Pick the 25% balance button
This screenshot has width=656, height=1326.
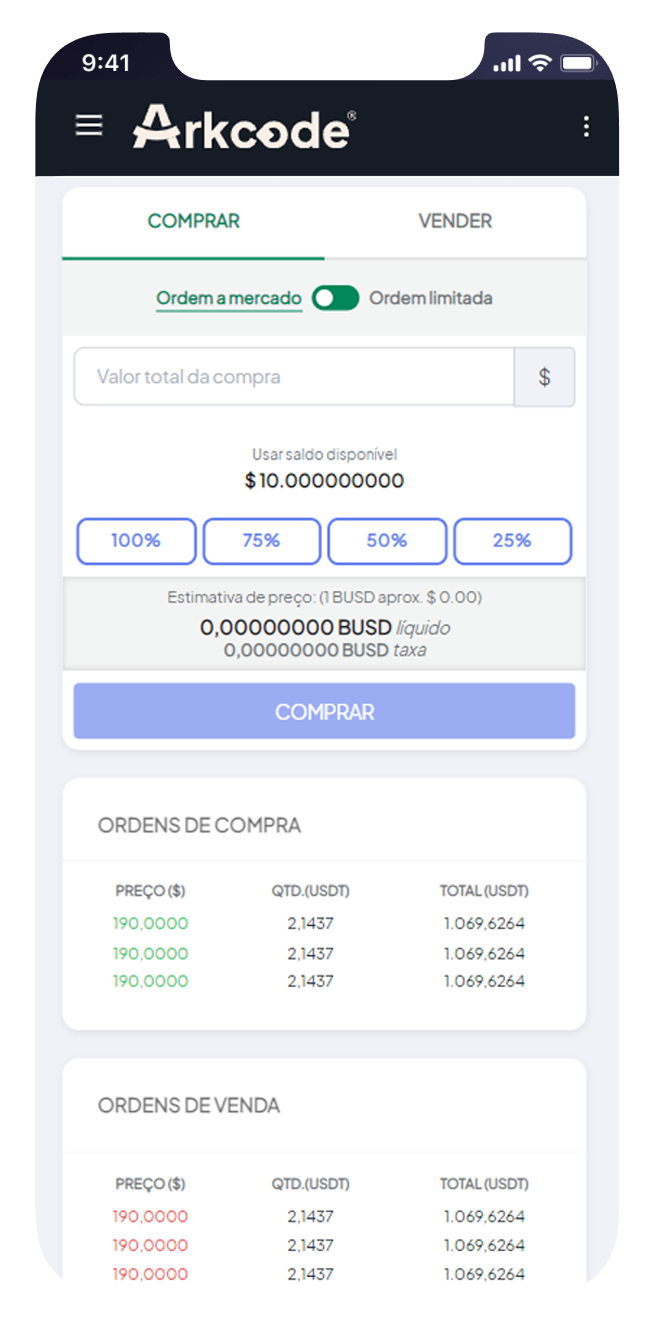click(x=512, y=541)
